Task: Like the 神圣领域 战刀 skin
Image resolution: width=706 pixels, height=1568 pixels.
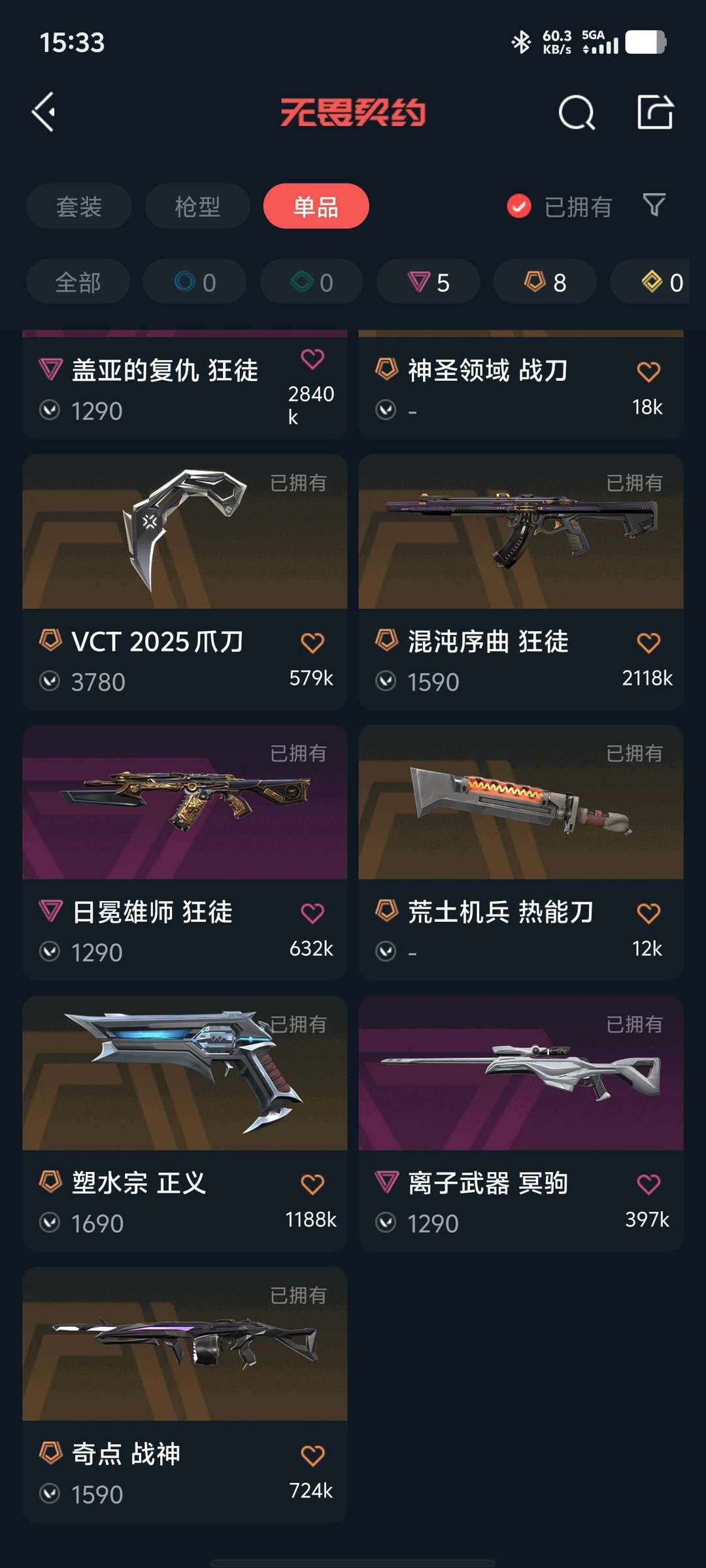Action: [648, 372]
